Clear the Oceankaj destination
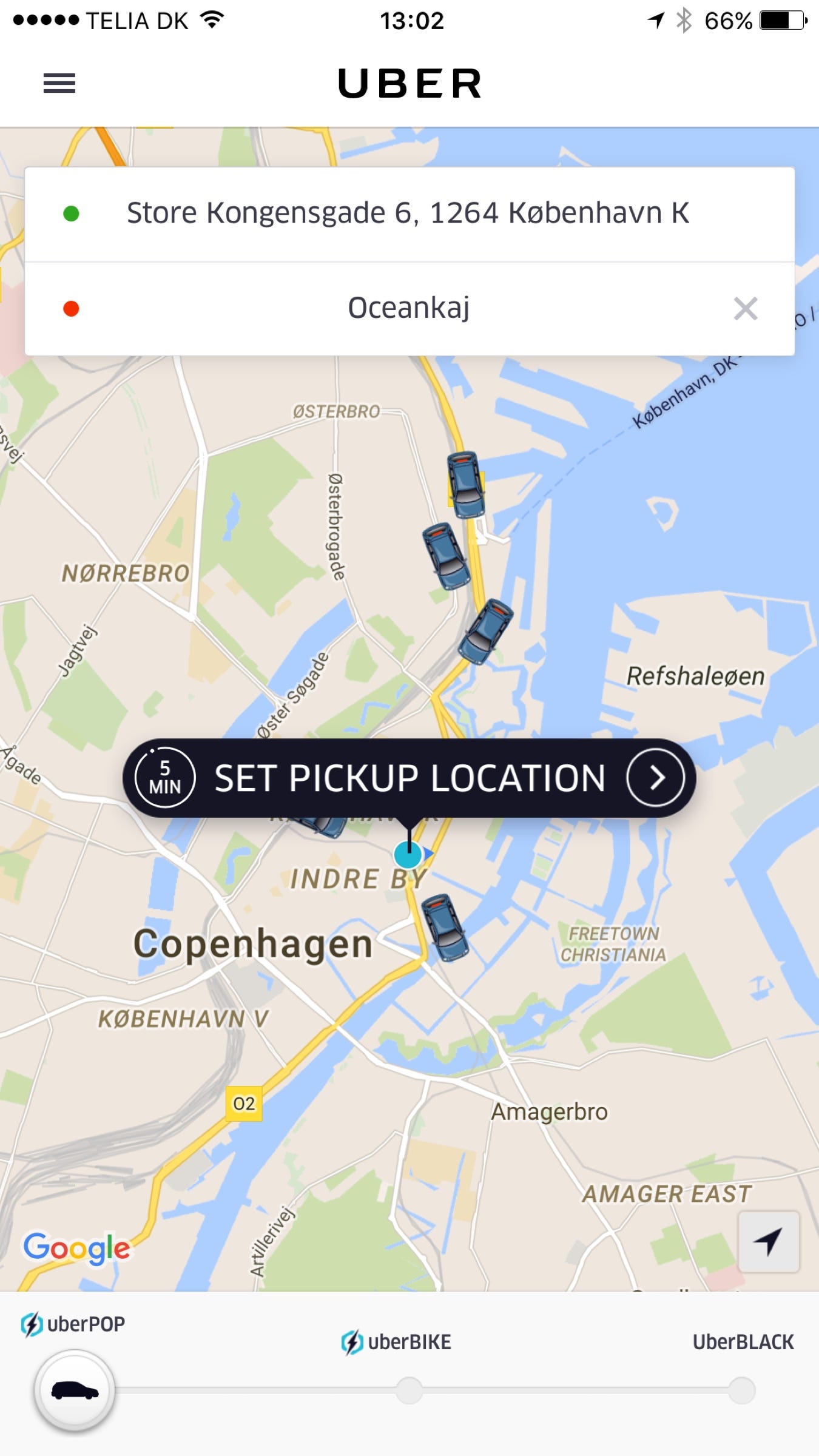 pos(745,309)
